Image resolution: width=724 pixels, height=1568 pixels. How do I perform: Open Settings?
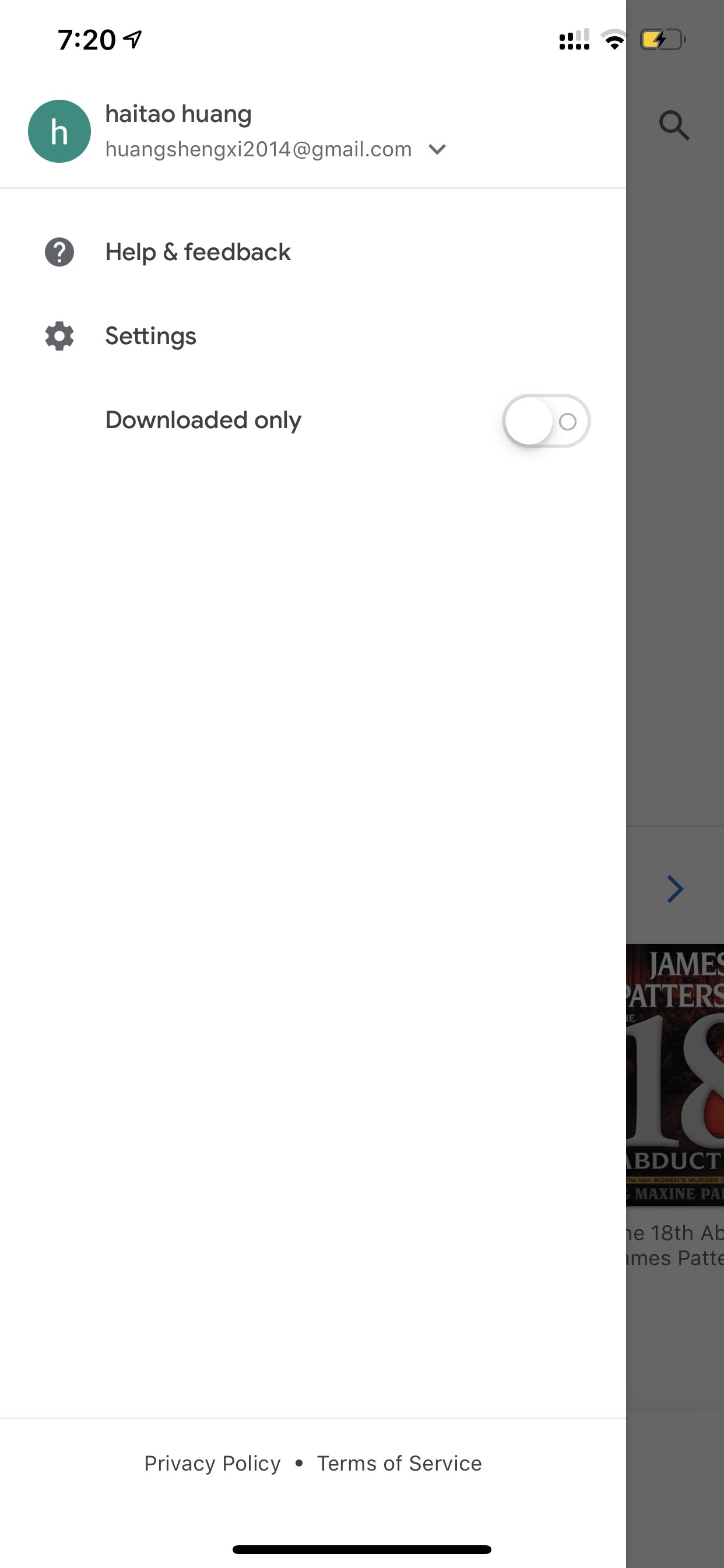click(x=312, y=336)
